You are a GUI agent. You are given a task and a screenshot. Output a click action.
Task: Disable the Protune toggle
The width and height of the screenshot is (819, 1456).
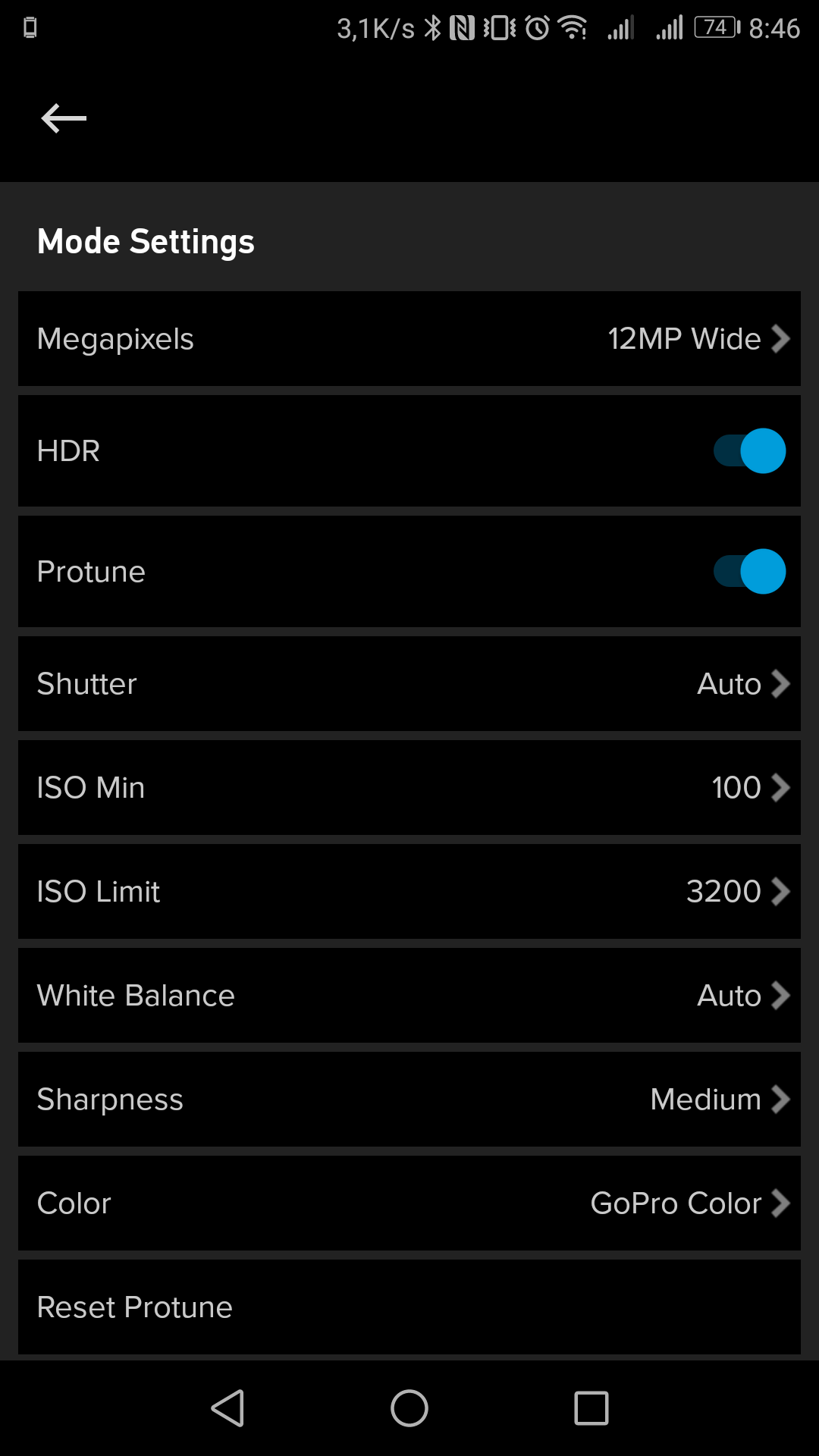749,571
